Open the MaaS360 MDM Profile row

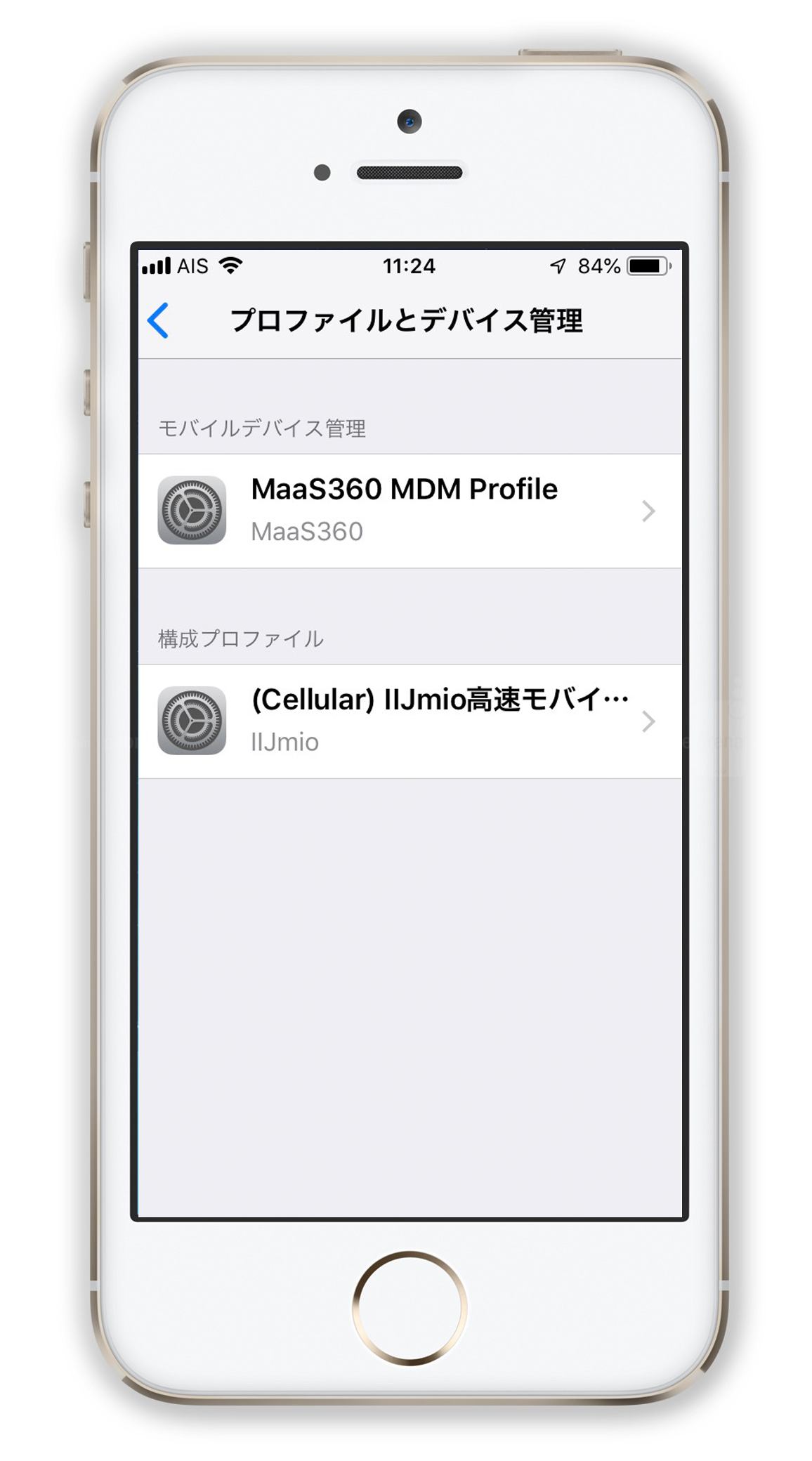(x=410, y=511)
